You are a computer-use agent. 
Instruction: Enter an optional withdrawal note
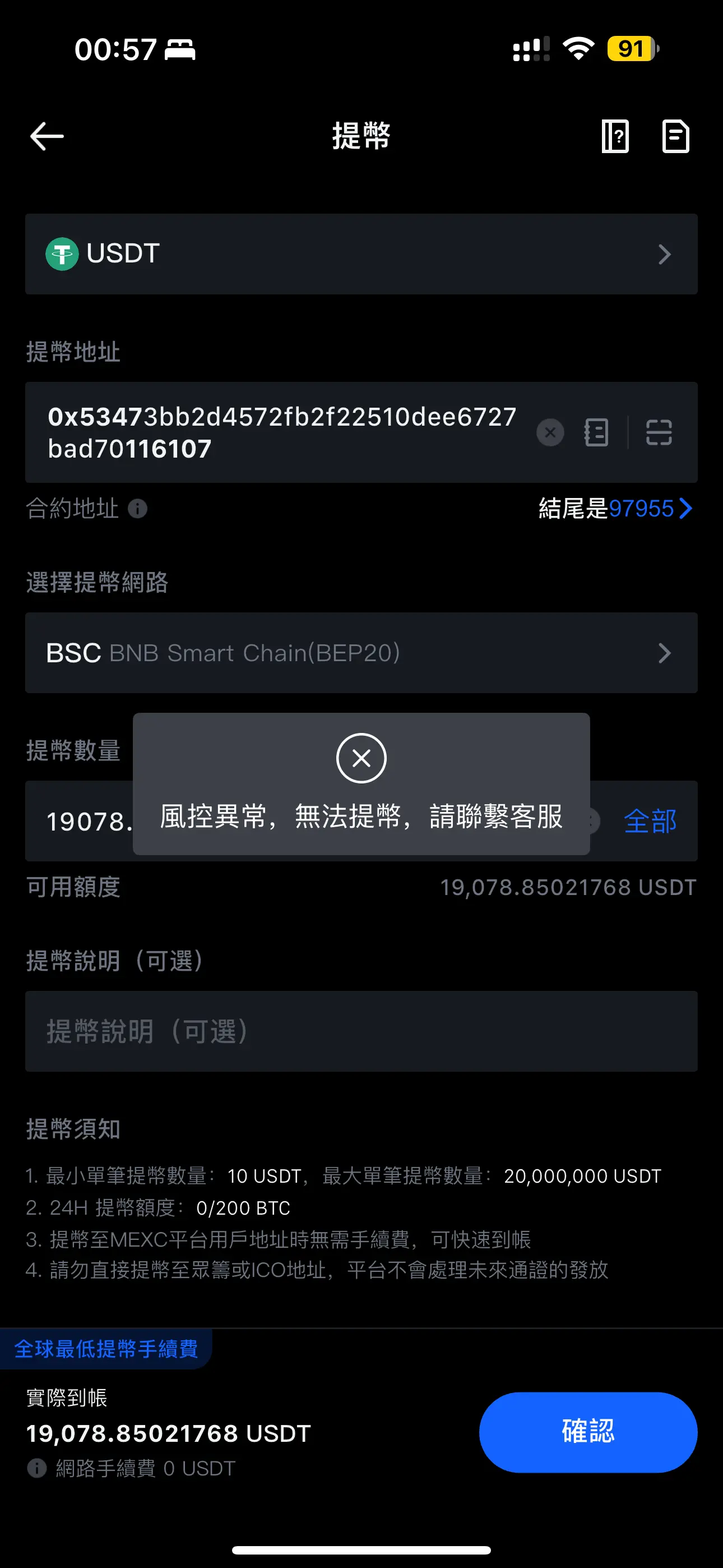pyautogui.click(x=361, y=1031)
